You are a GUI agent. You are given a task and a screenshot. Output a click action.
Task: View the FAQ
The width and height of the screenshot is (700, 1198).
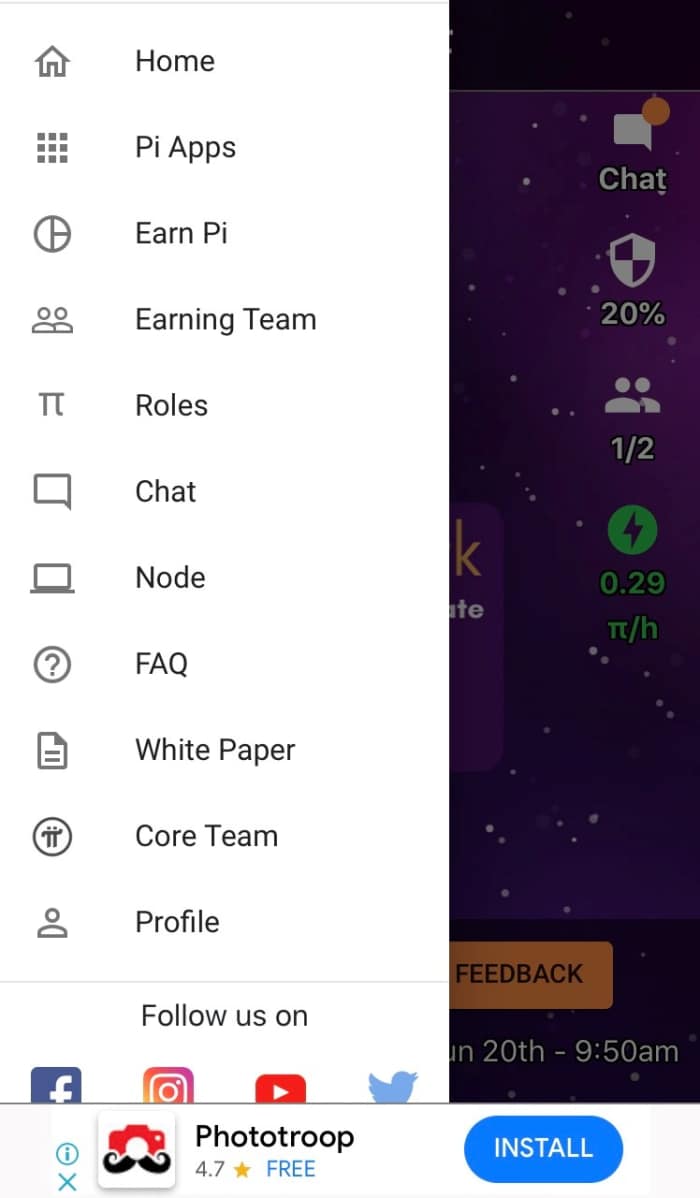(x=161, y=664)
